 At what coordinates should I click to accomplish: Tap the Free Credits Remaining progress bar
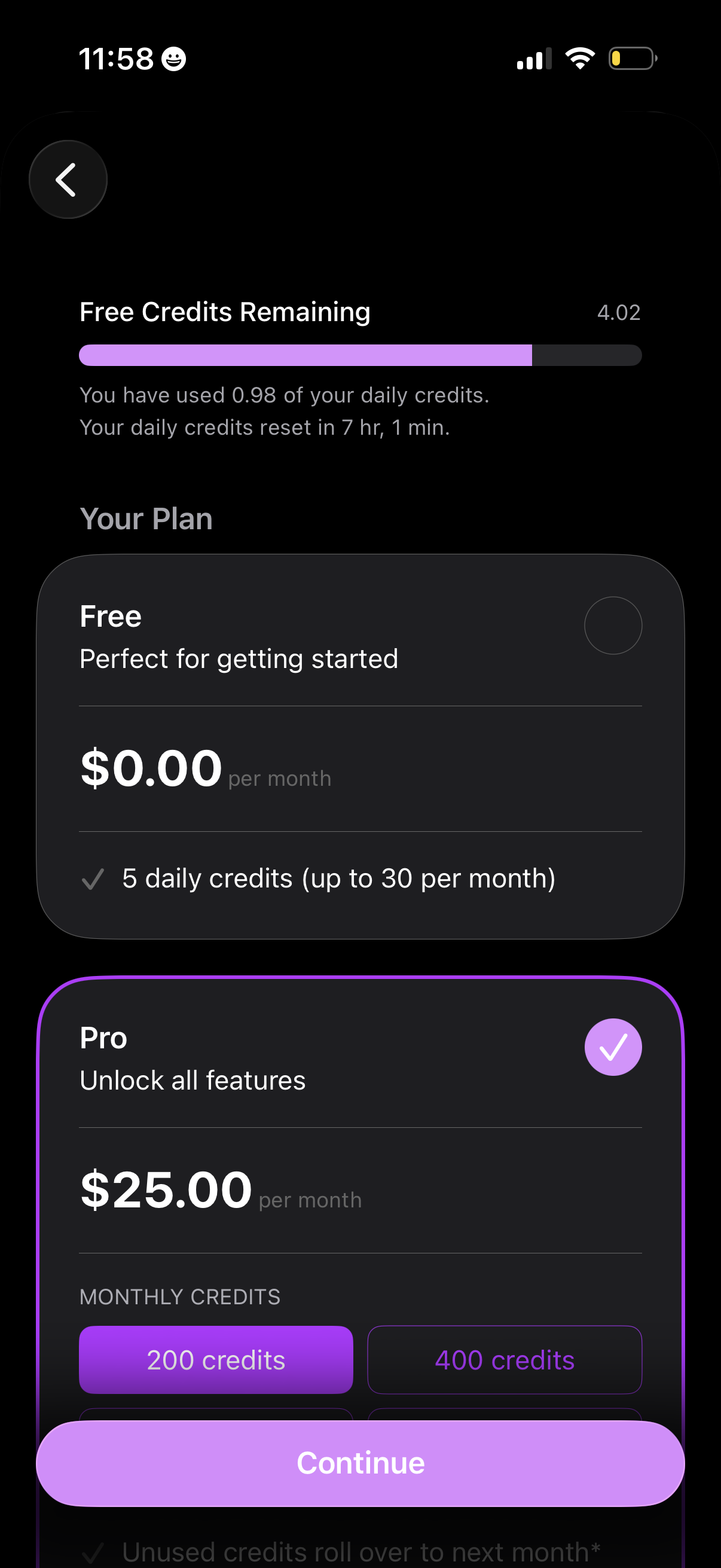(x=360, y=355)
